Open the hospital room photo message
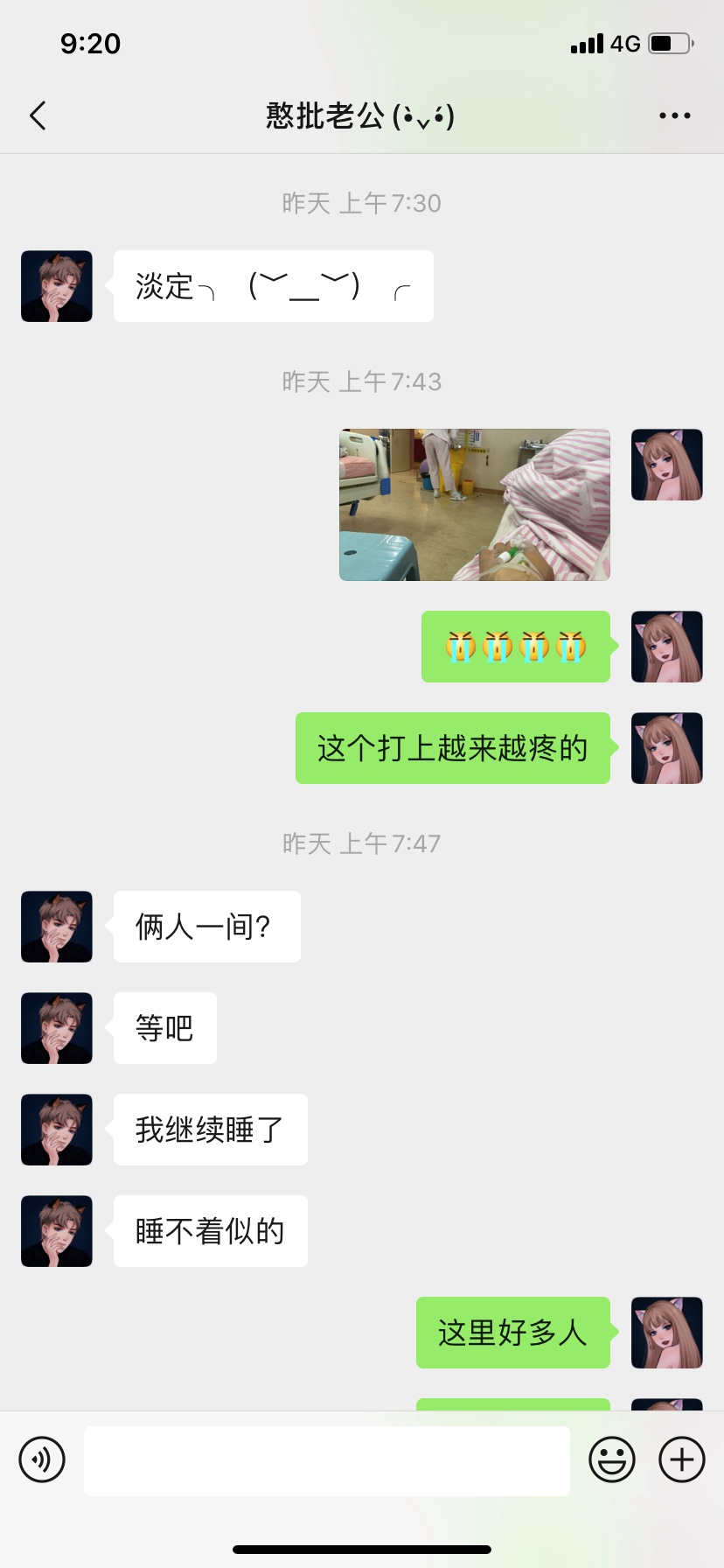The image size is (724, 1568). click(474, 505)
